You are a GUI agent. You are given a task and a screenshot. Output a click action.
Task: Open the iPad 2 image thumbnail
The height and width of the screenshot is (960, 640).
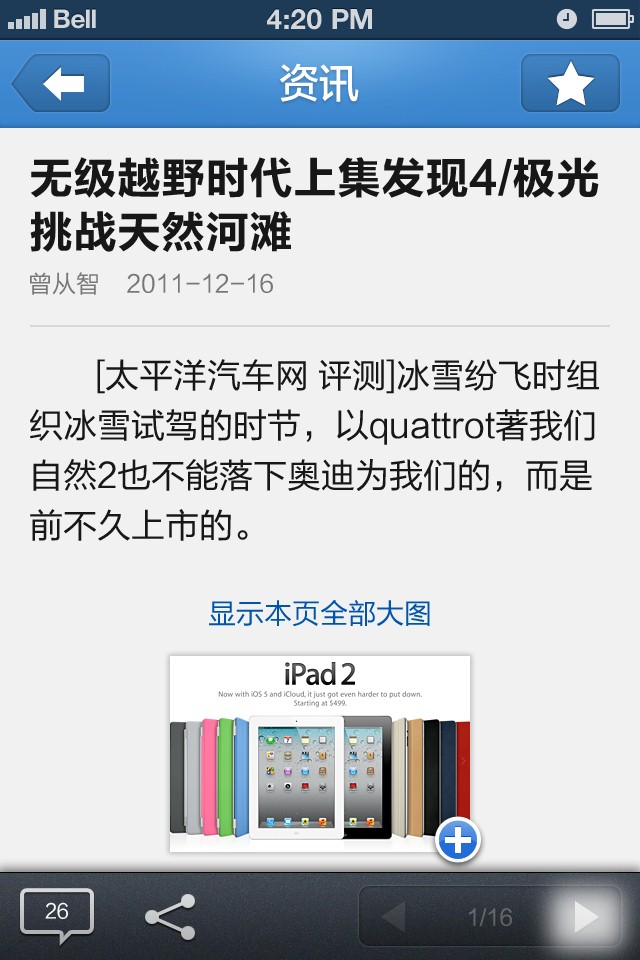click(318, 752)
